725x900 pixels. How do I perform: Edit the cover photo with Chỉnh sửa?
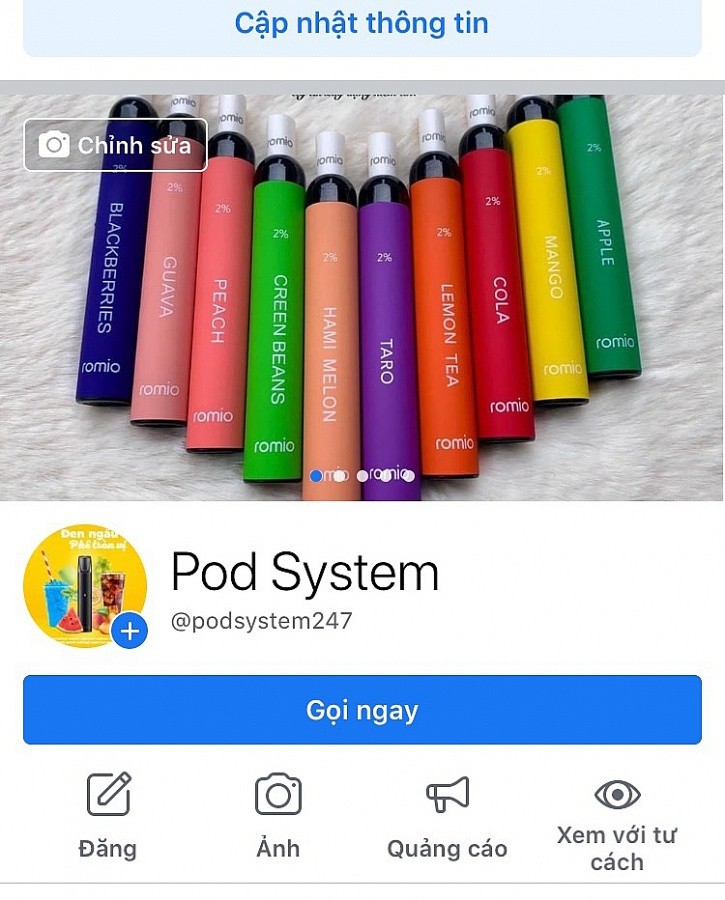tap(115, 146)
